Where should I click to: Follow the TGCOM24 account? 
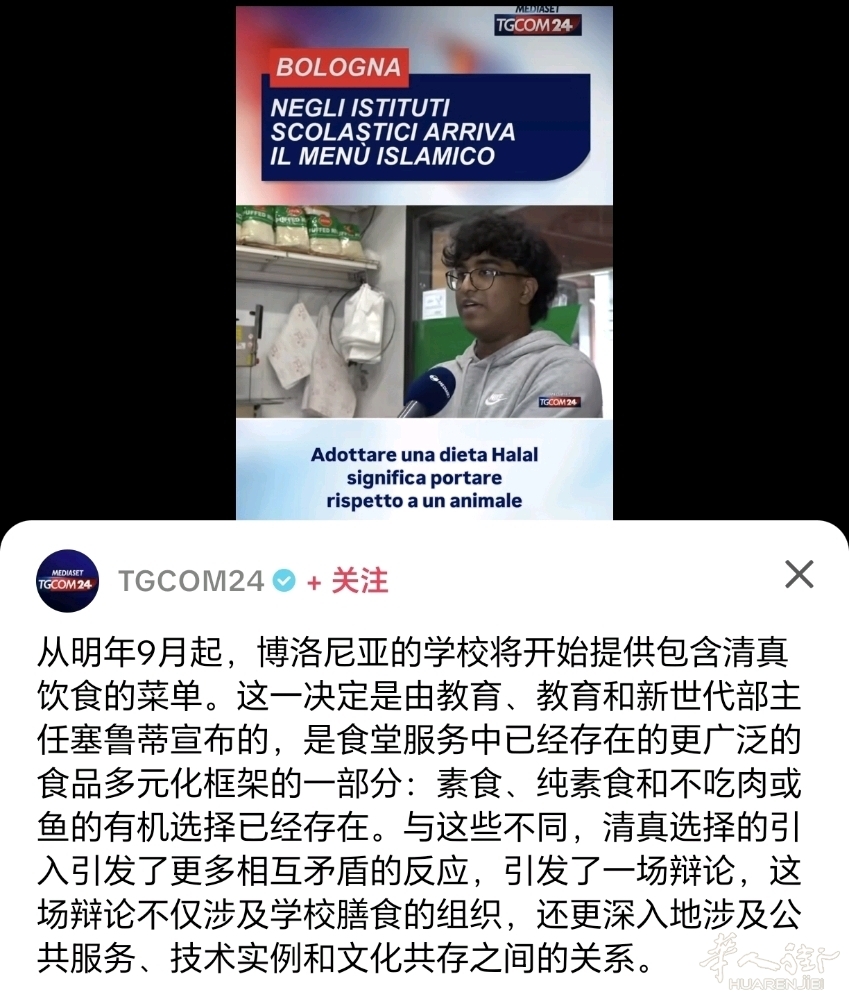tap(348, 581)
